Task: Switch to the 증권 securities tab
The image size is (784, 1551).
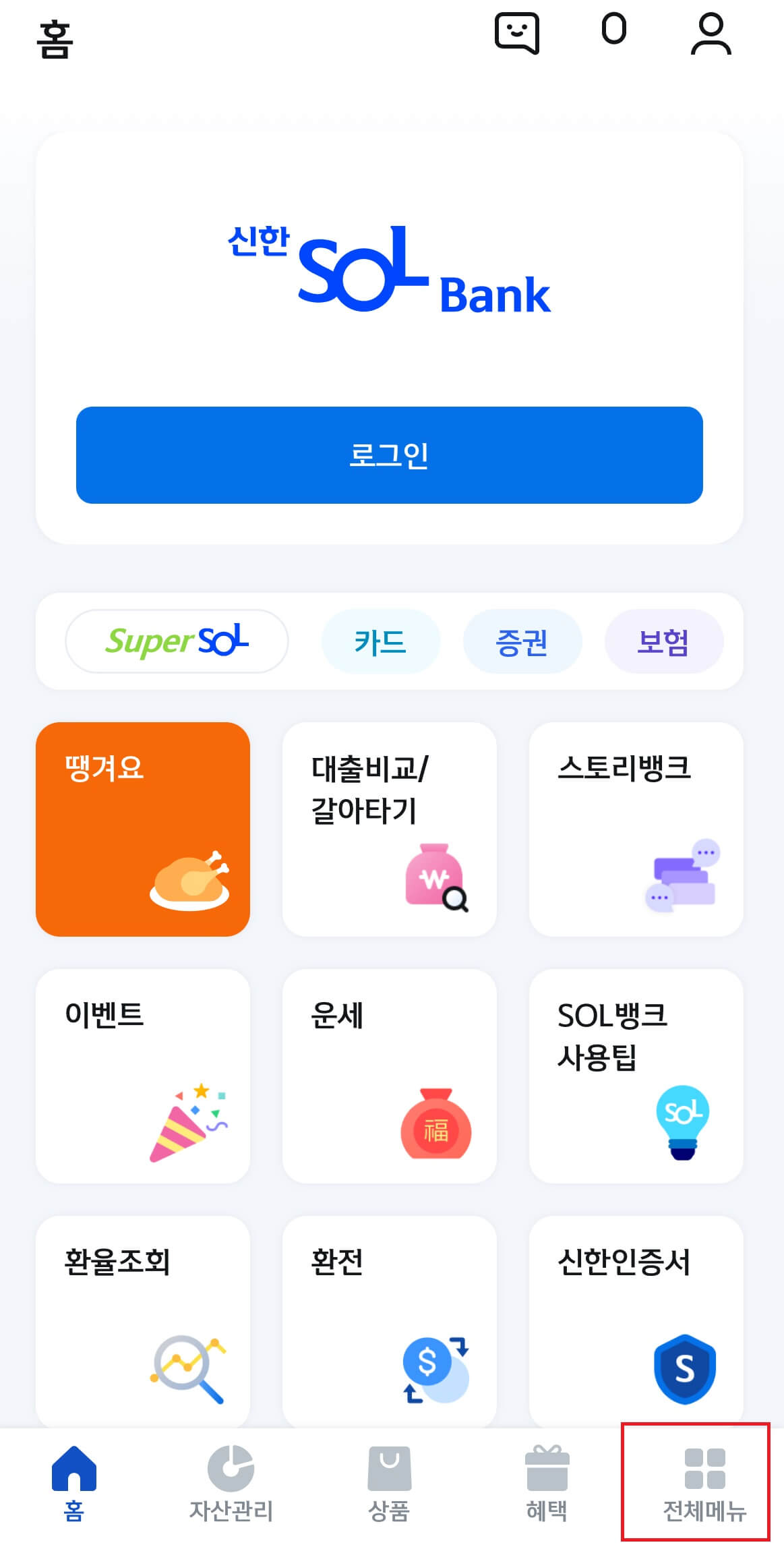Action: [x=522, y=641]
